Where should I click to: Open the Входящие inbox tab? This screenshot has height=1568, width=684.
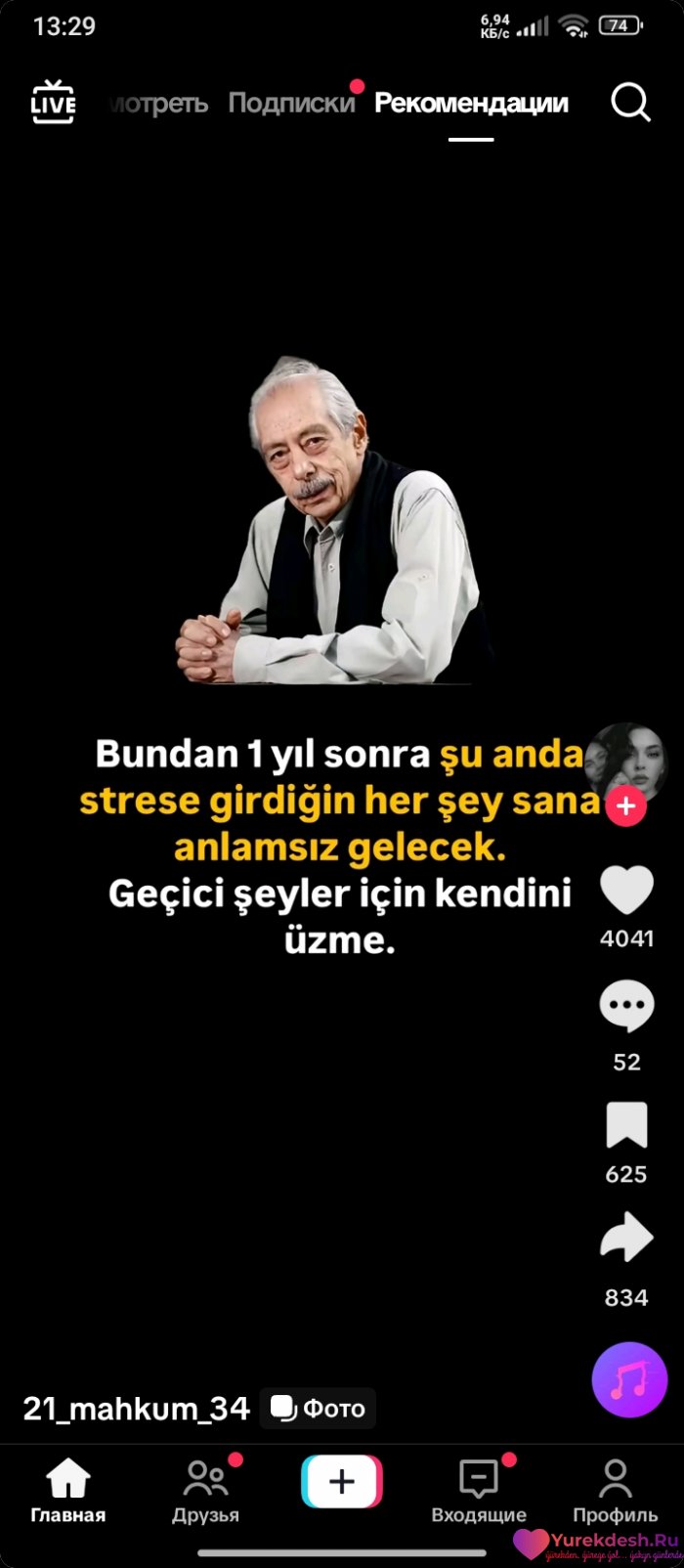(x=479, y=1491)
